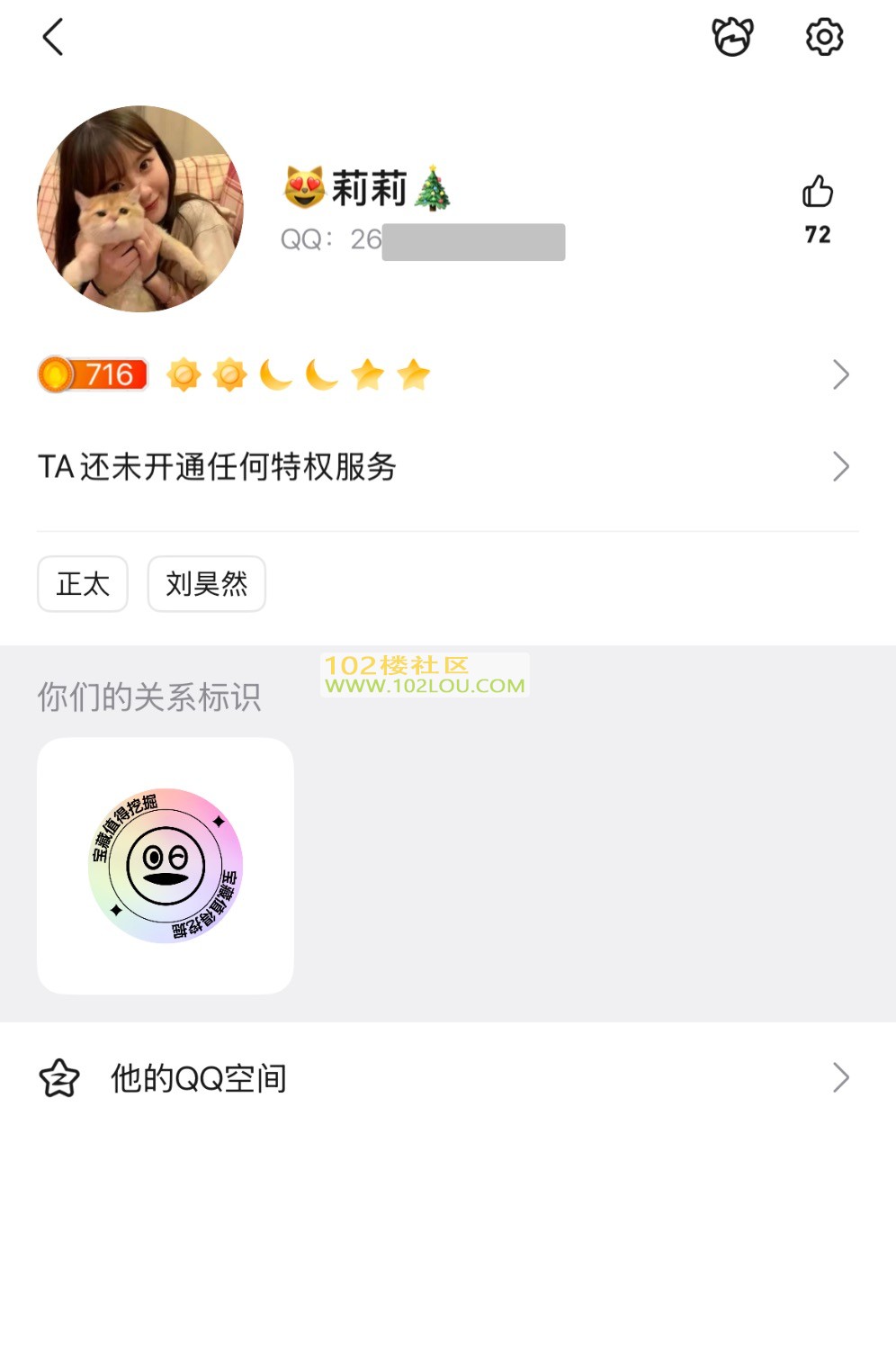896x1350 pixels.
Task: Select the 正太 tag chip
Action: (x=83, y=584)
